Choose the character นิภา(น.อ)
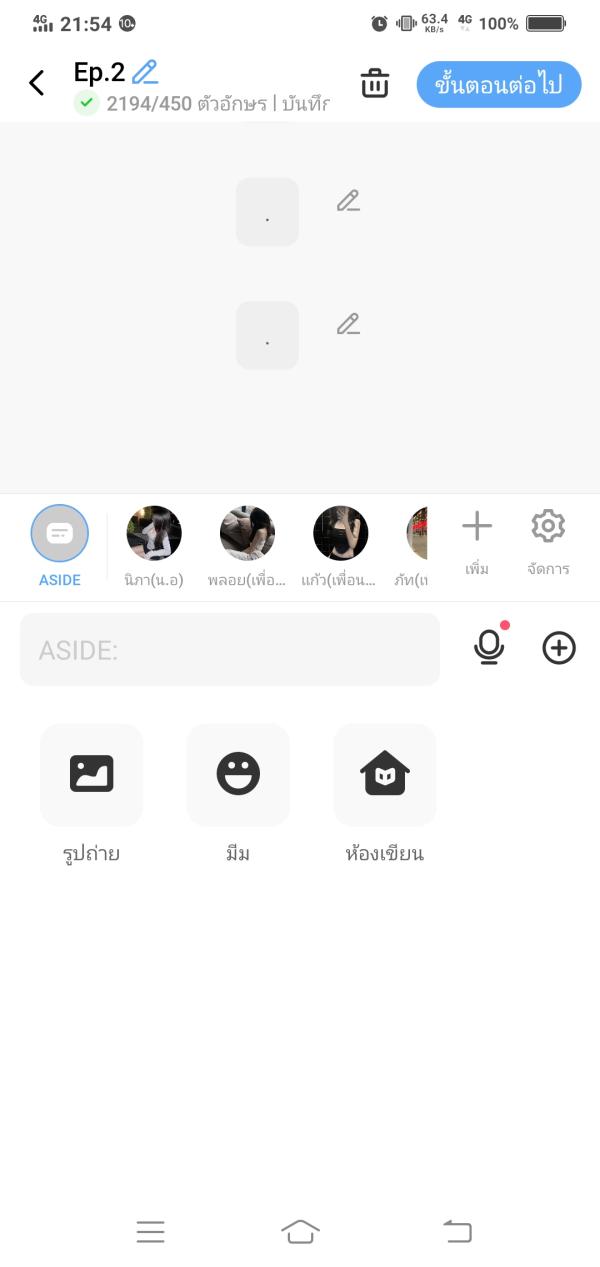600x1267 pixels. [x=154, y=534]
